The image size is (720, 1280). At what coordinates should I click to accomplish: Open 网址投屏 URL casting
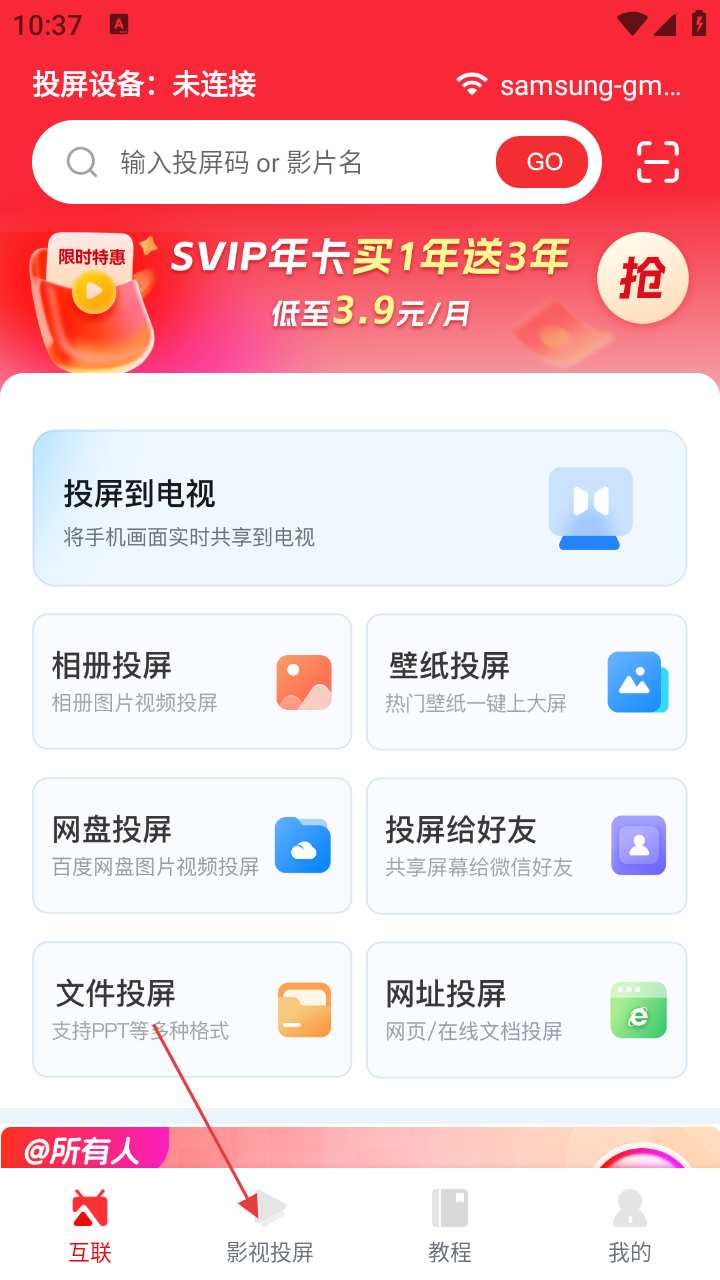pyautogui.click(x=526, y=1009)
